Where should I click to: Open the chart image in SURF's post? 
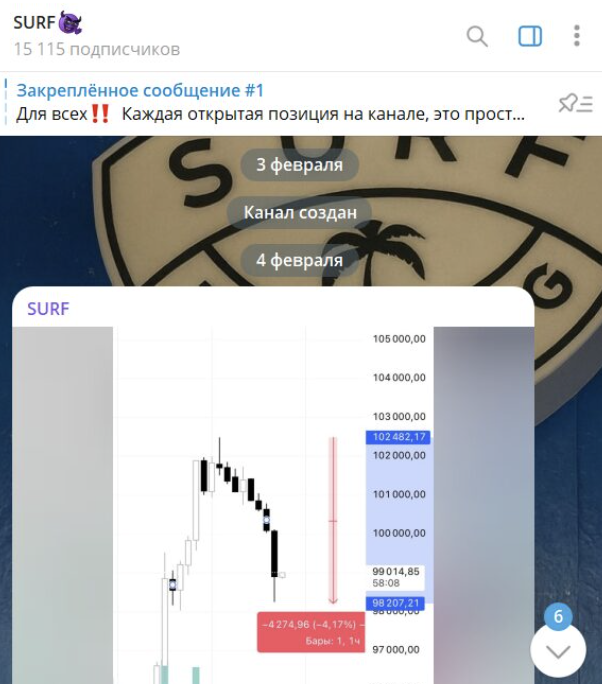coord(272,505)
